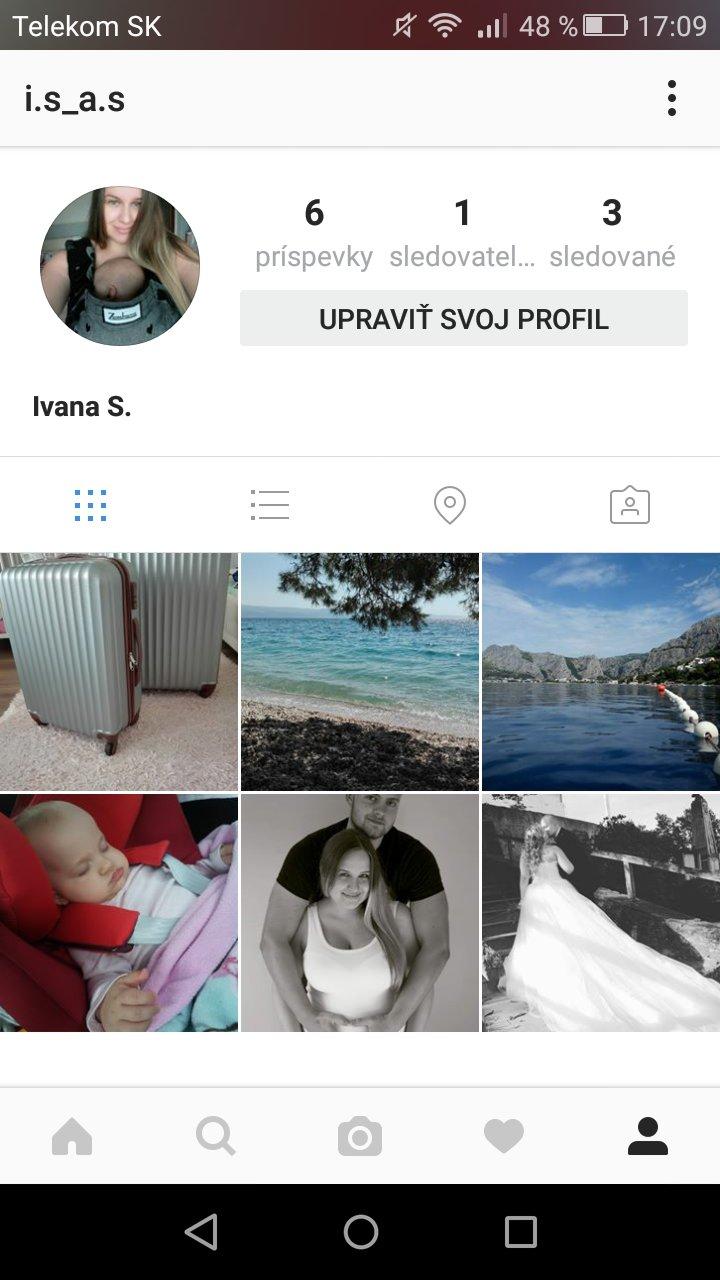Screen dimensions: 720x1280
Task: Open the search and explore tab
Action: click(216, 1137)
